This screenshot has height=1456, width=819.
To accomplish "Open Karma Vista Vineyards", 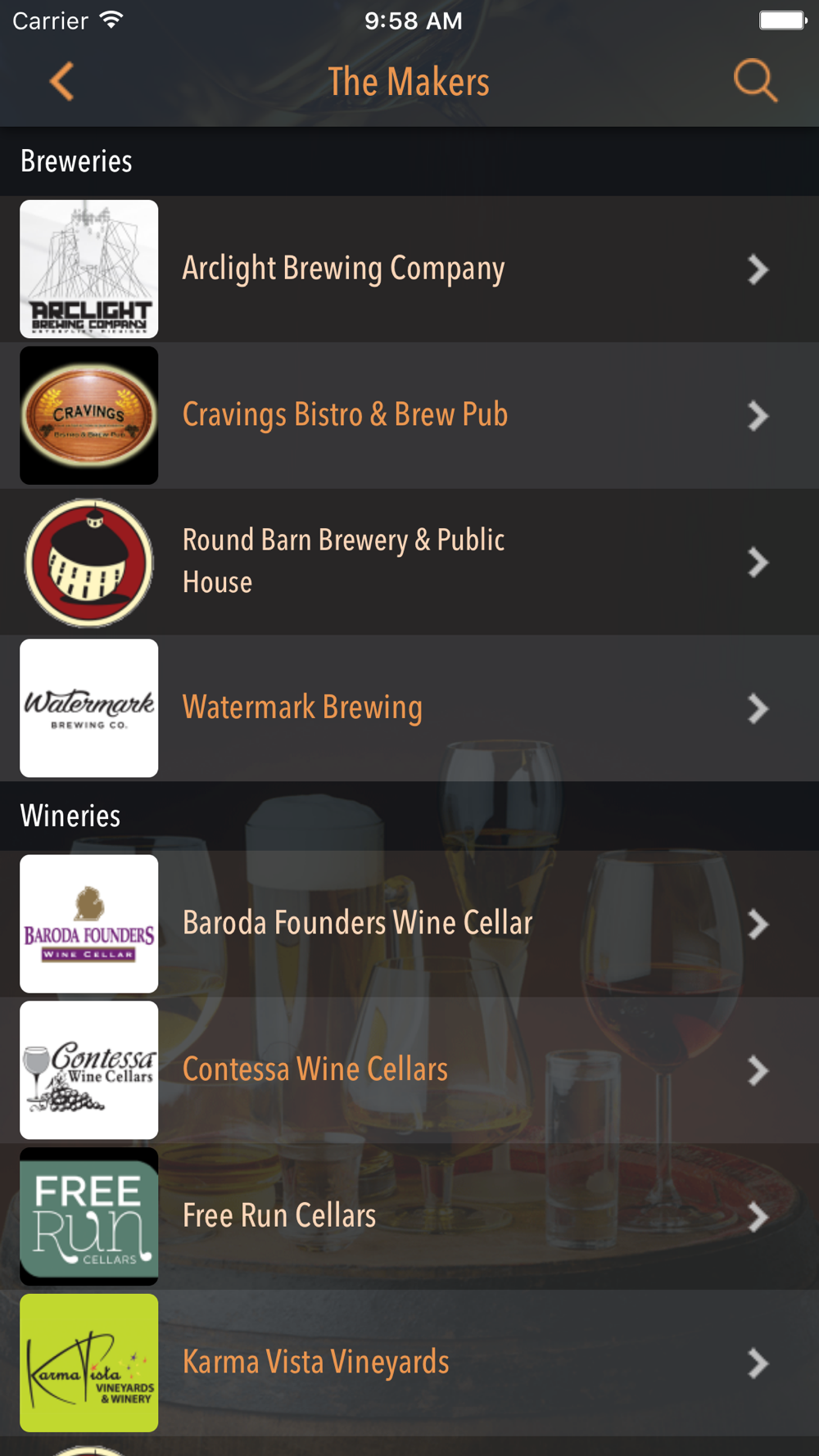I will [x=409, y=1363].
